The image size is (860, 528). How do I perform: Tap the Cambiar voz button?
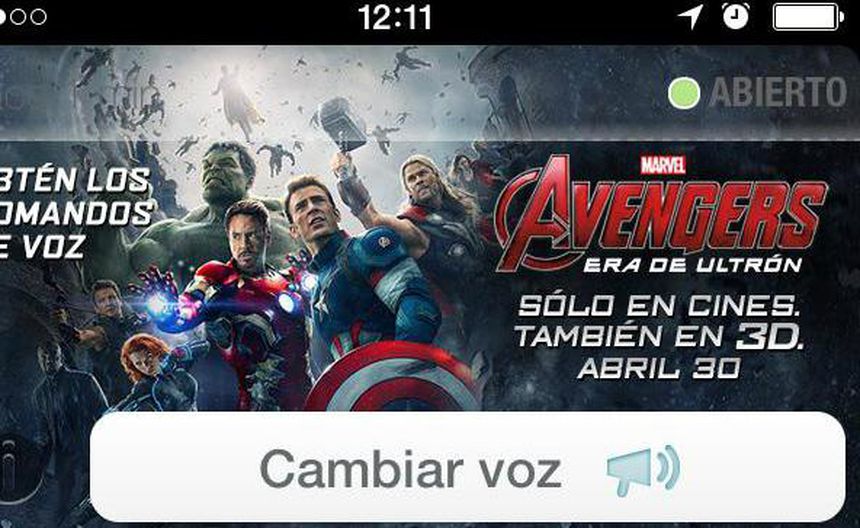468,467
